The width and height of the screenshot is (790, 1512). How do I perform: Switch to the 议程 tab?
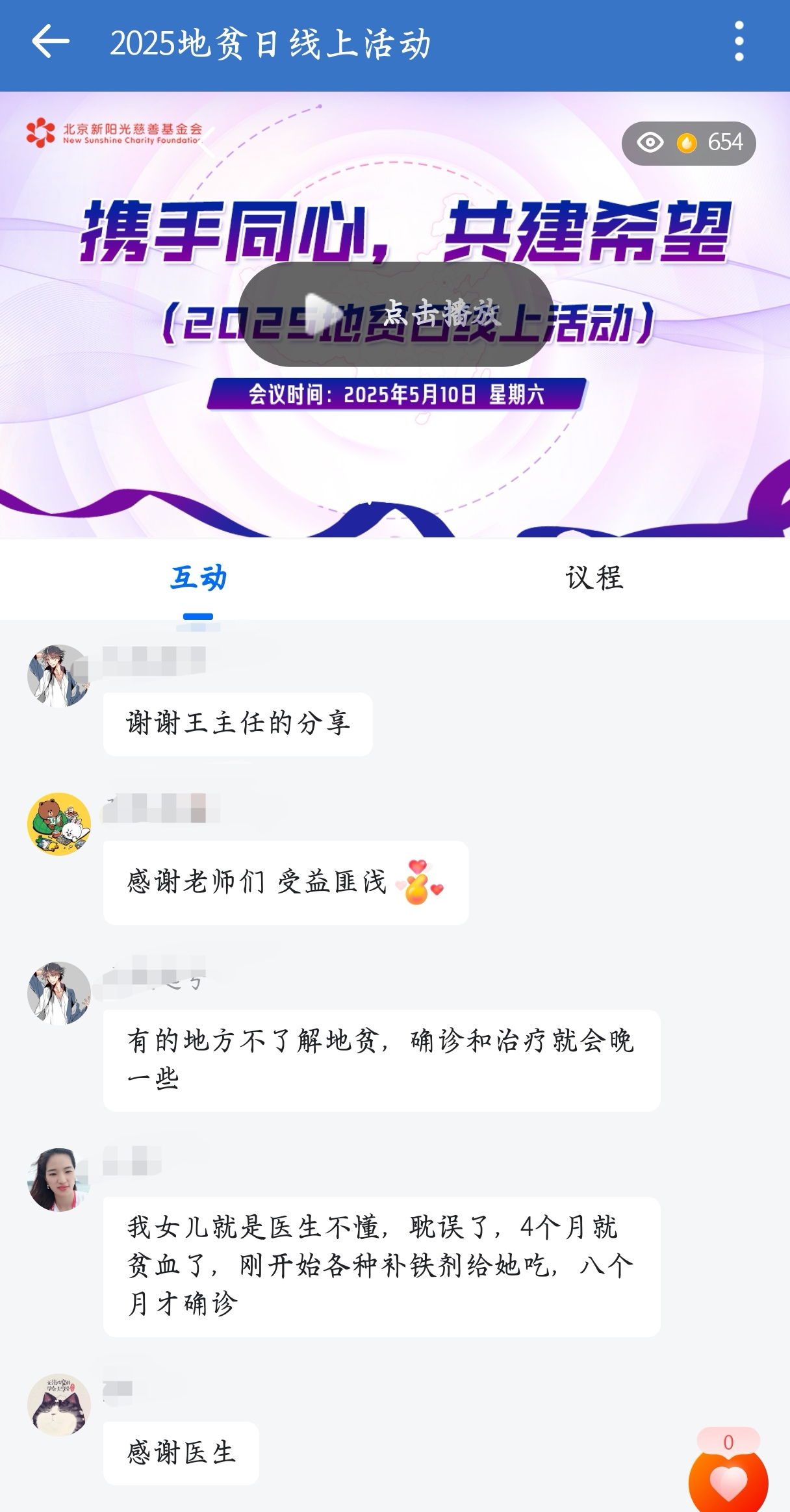click(593, 578)
